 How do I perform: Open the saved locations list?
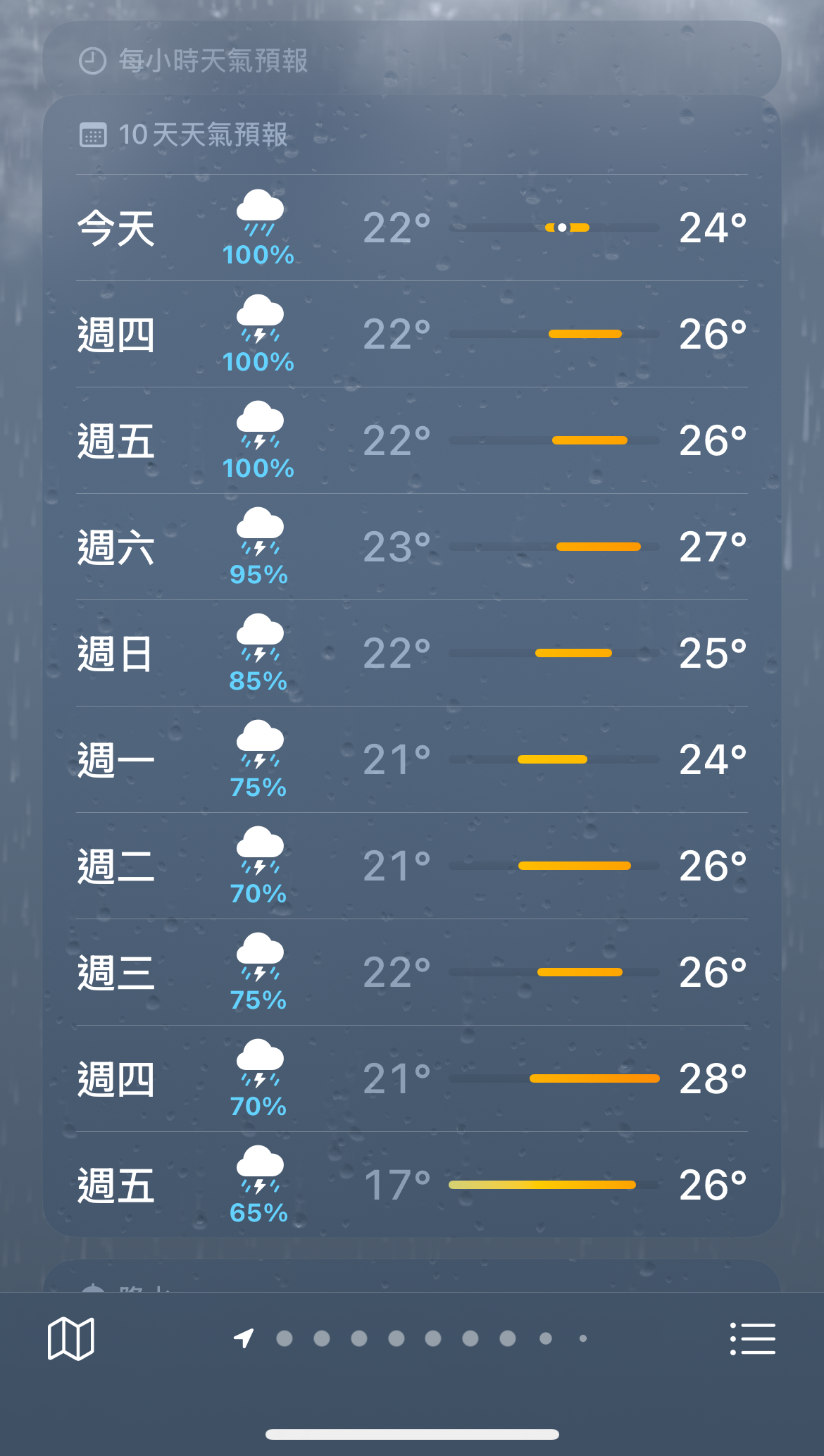[x=752, y=1338]
